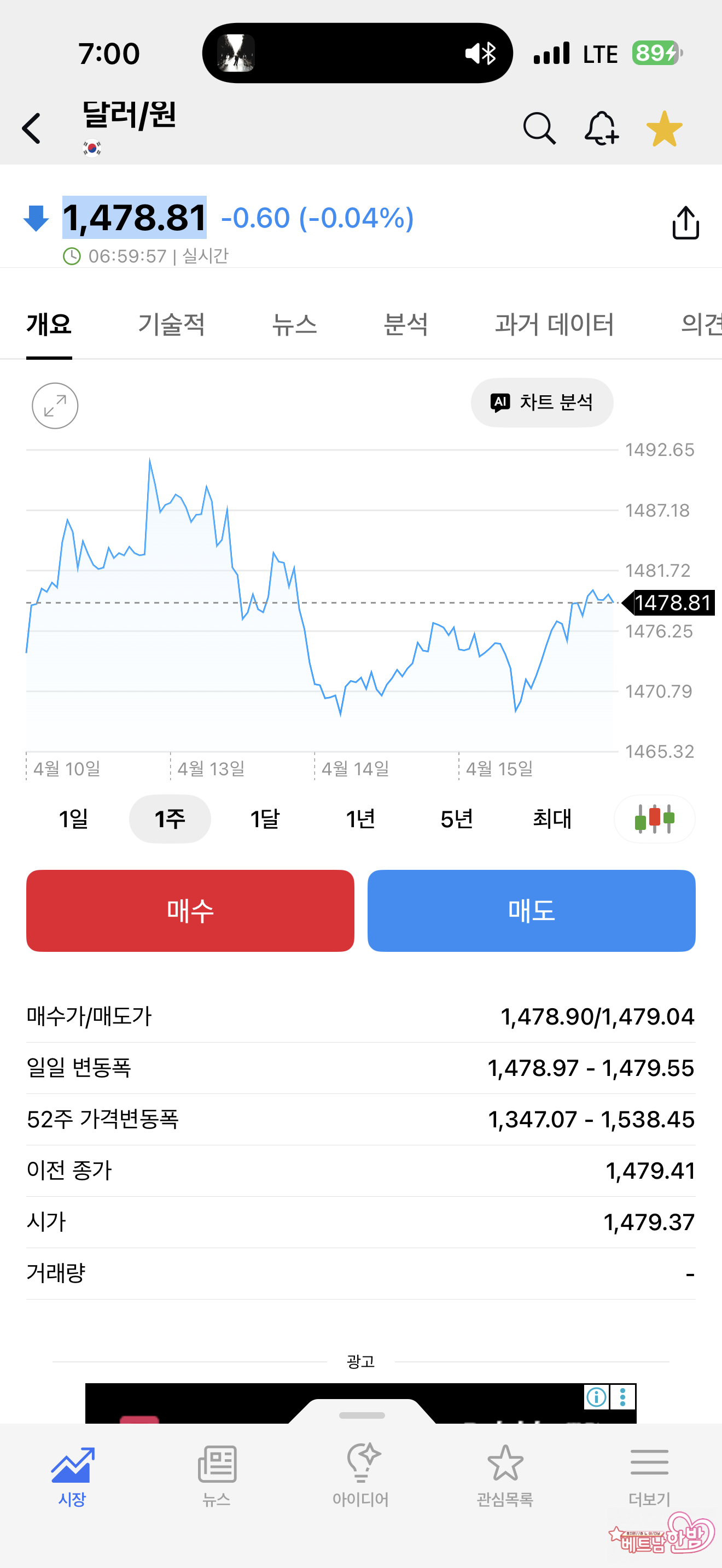Share this exchange rate quote

[685, 223]
